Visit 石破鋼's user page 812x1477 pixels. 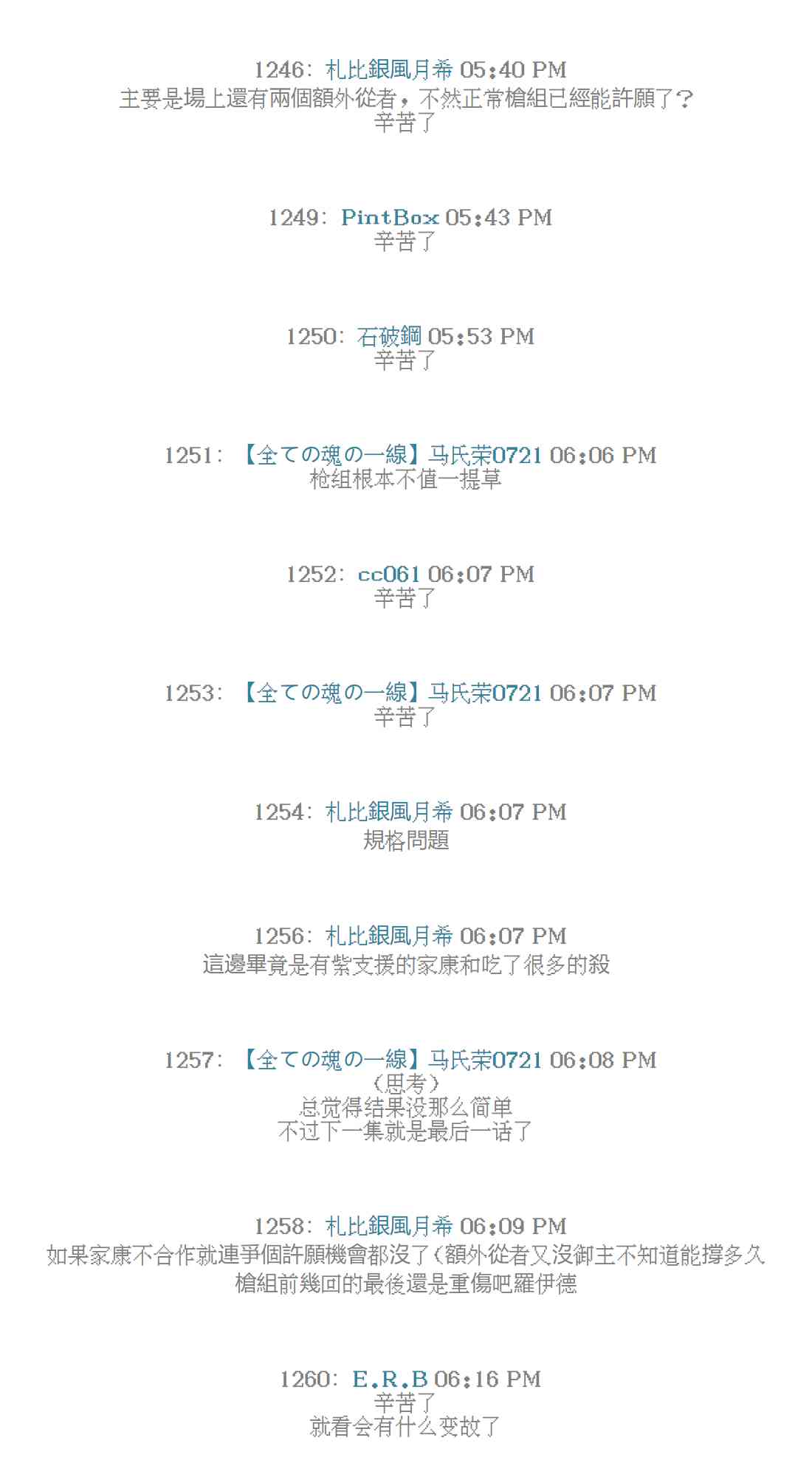(x=389, y=337)
